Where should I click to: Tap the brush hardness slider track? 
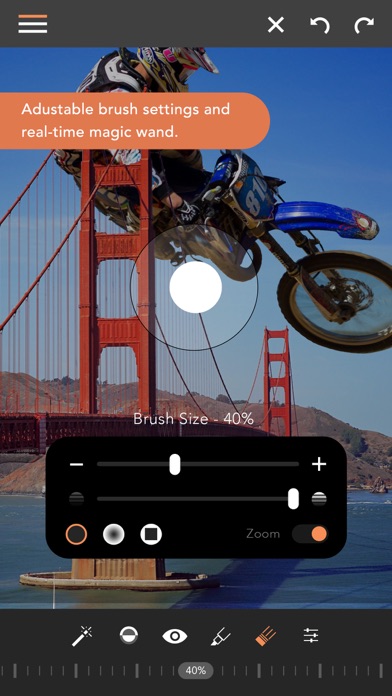198,499
